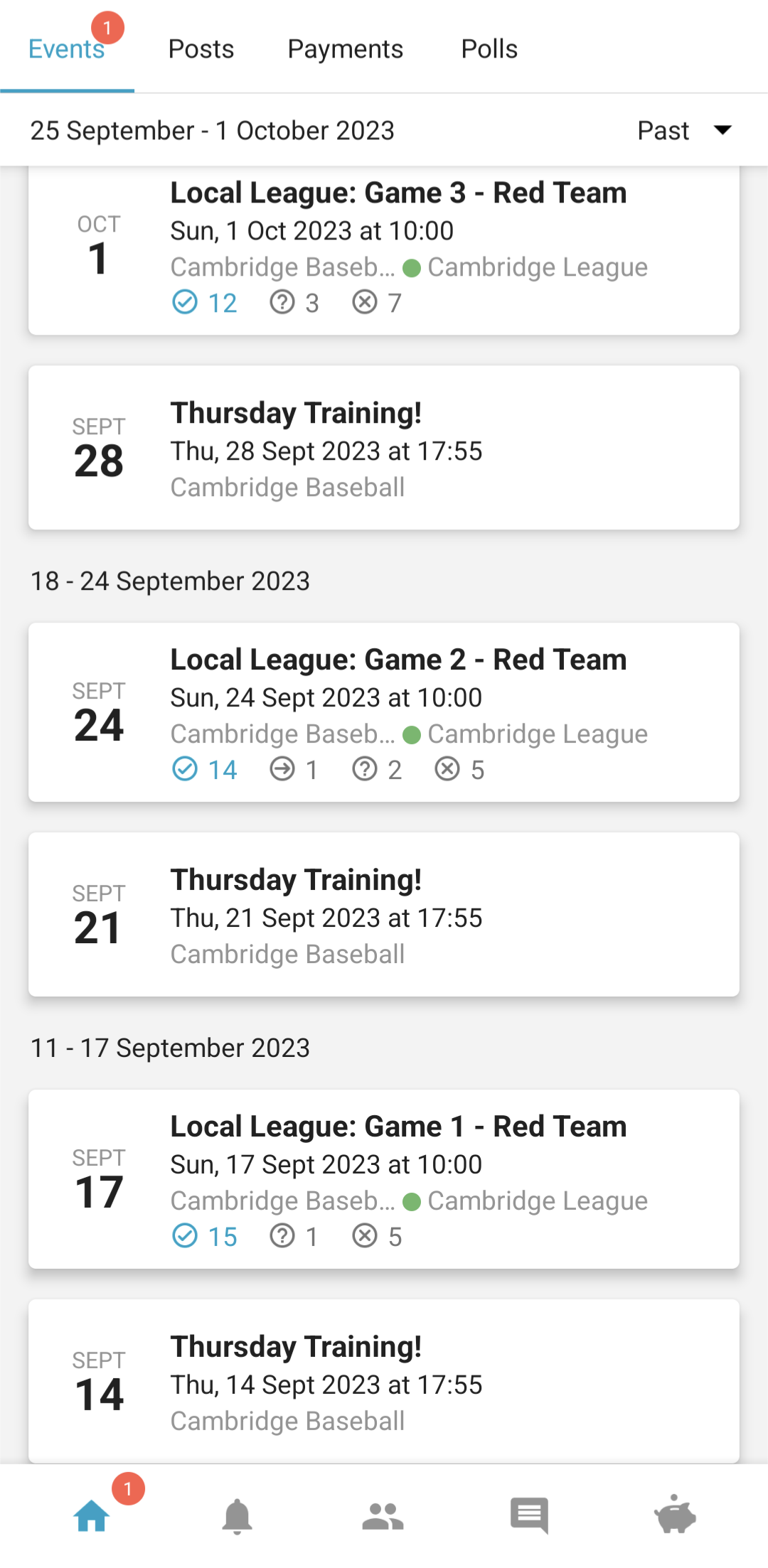Open Local League: Game 2 - Red Team
The width and height of the screenshot is (768, 1568).
pos(398,659)
